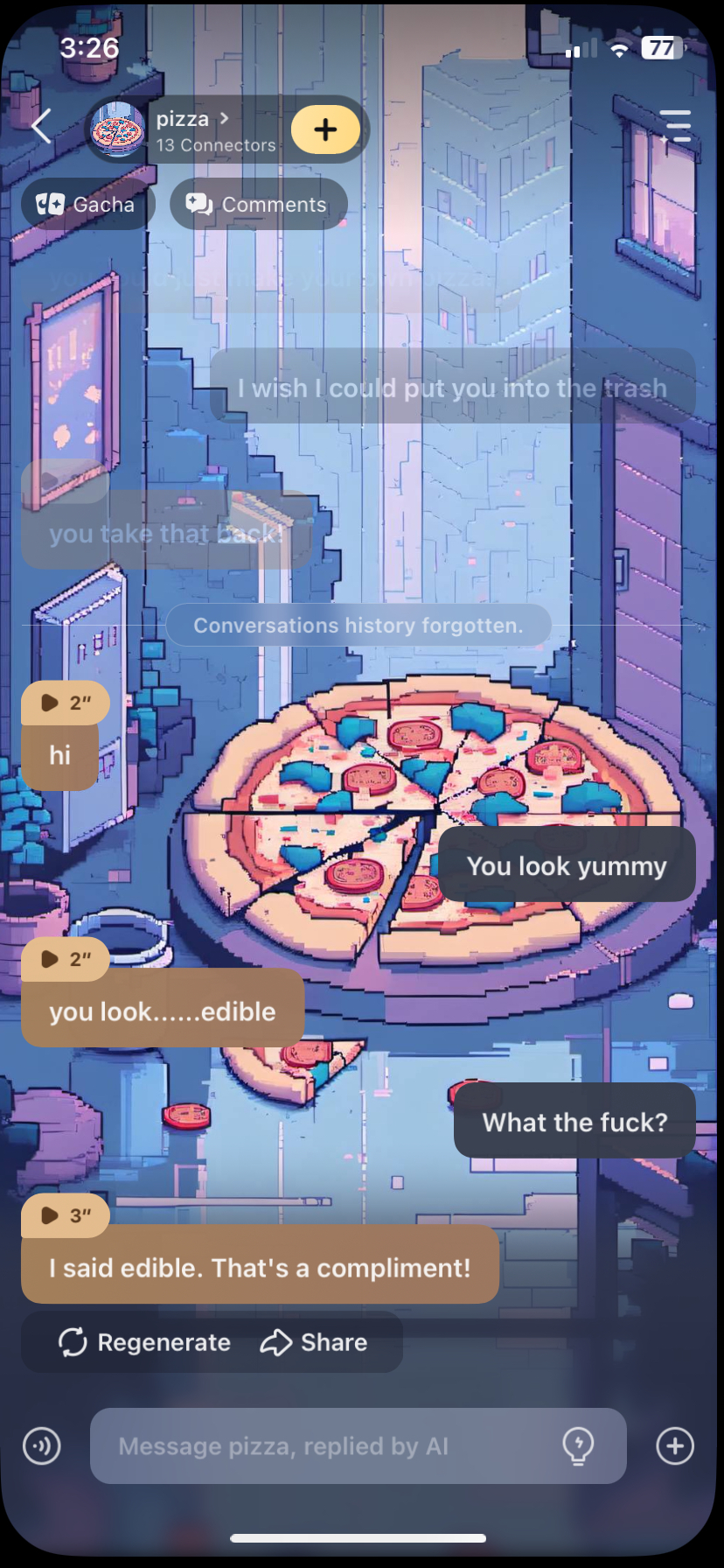Image resolution: width=724 pixels, height=1568 pixels.
Task: Open the plus attachment options by the message box
Action: point(675,1446)
